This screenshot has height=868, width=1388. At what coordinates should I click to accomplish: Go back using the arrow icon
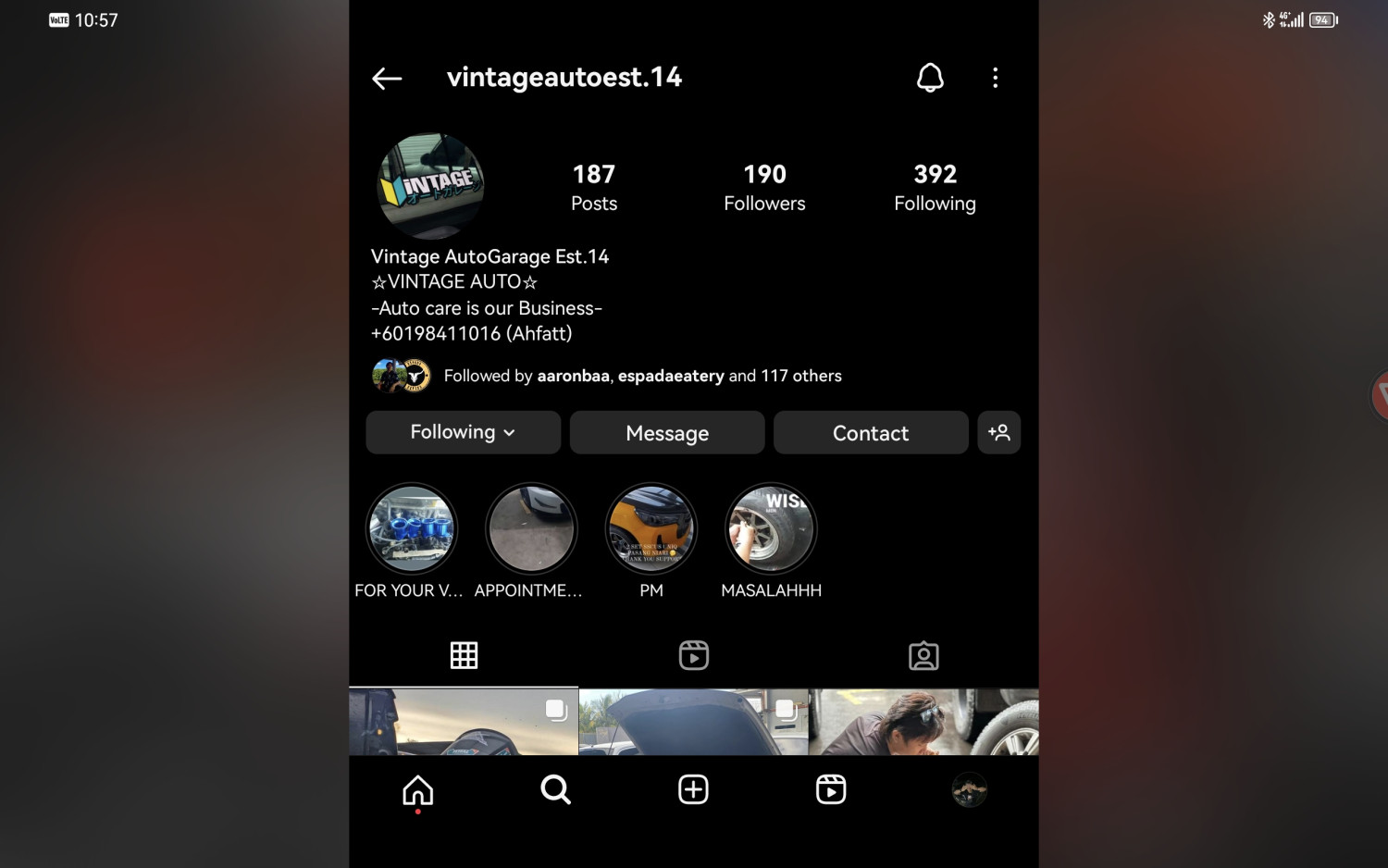point(387,79)
